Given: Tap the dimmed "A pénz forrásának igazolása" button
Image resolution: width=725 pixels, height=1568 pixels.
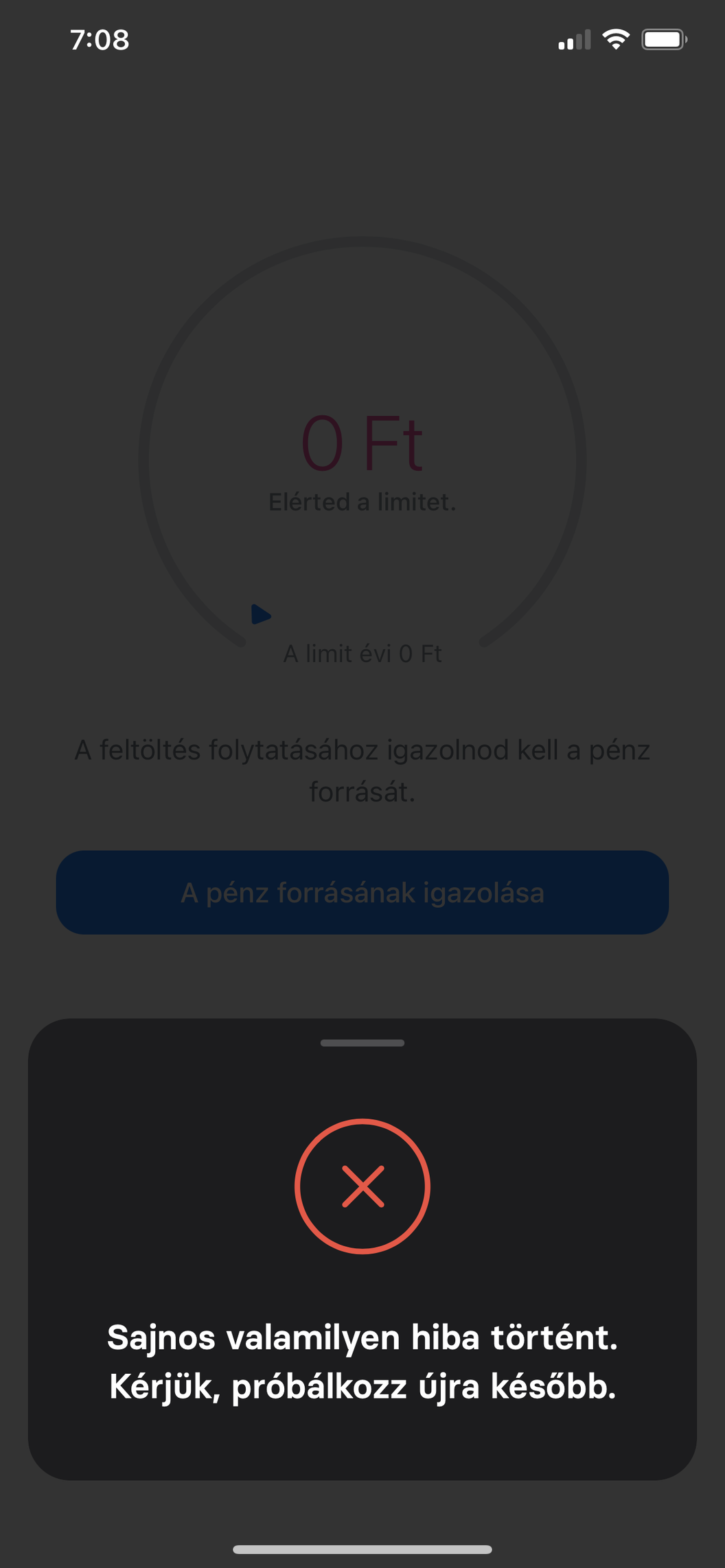Looking at the screenshot, I should pos(362,893).
